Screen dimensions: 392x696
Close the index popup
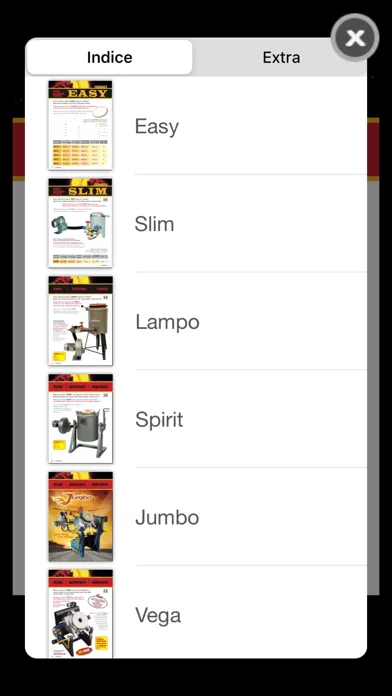coord(355,37)
